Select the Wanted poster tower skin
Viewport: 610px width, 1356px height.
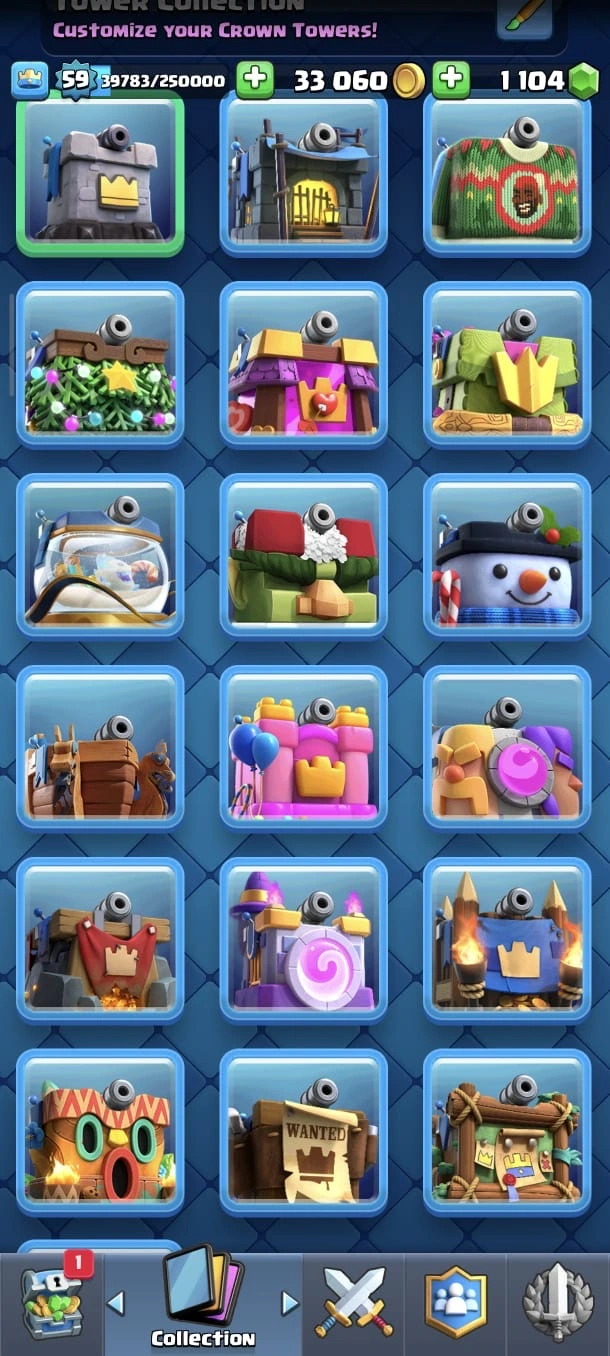click(x=303, y=1133)
